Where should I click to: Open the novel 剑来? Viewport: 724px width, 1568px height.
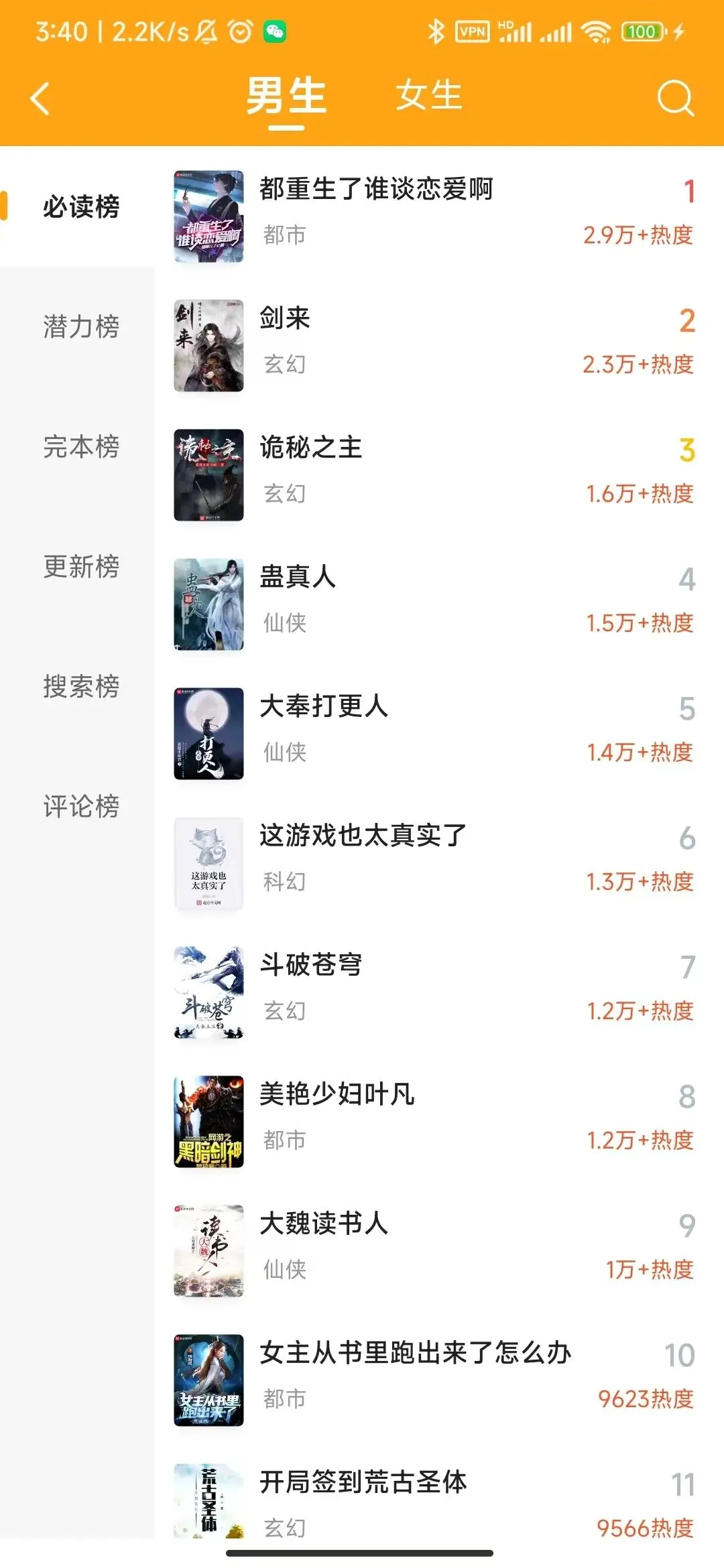pos(285,318)
